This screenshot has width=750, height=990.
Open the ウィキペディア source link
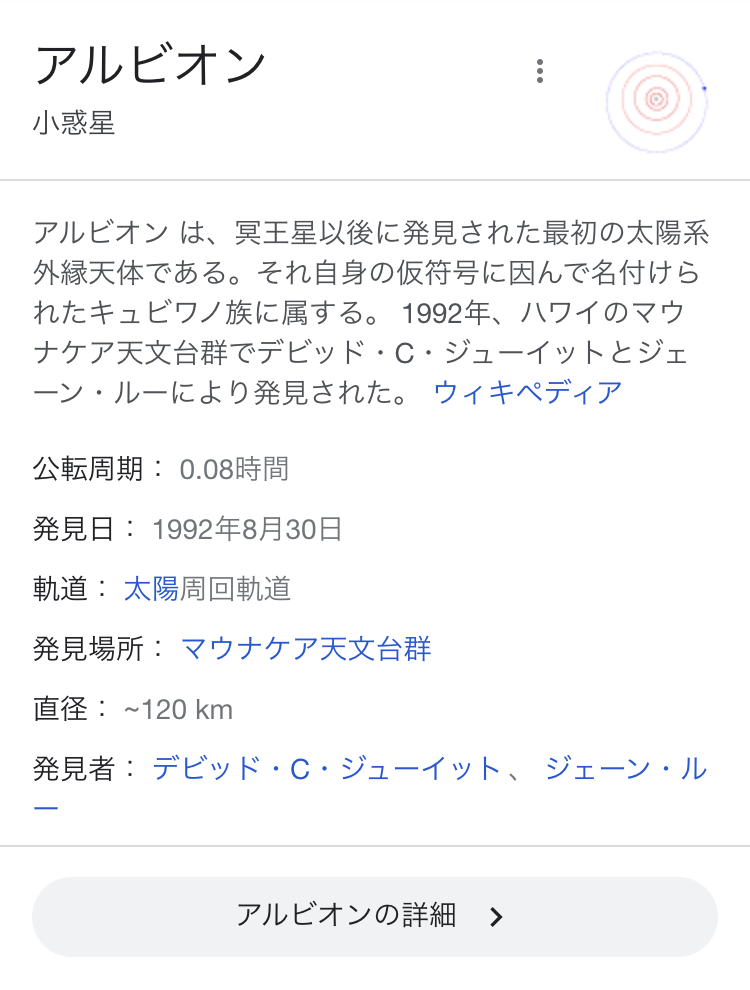[x=528, y=392]
